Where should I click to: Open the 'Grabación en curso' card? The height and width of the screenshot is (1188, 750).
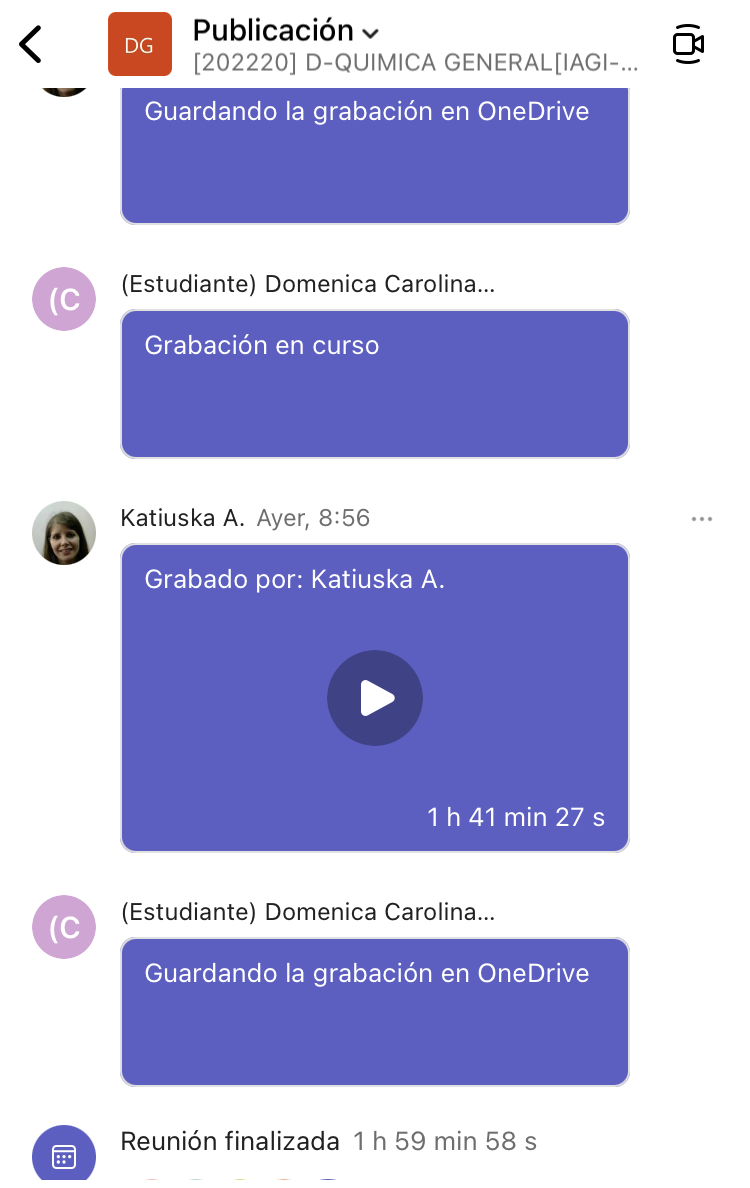pyautogui.click(x=375, y=384)
